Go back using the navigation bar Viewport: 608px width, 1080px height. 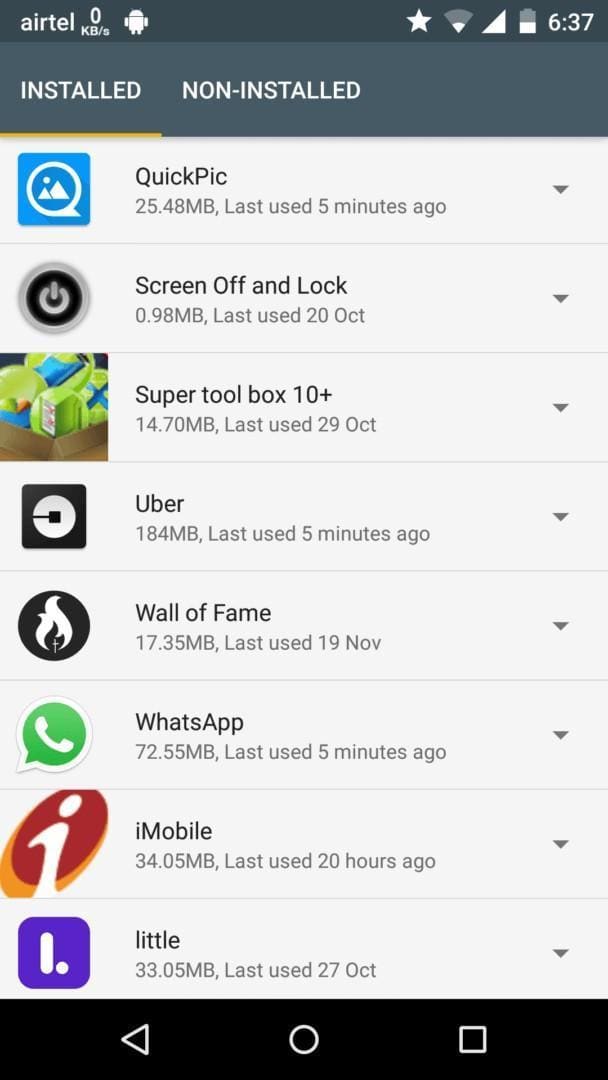point(135,1039)
